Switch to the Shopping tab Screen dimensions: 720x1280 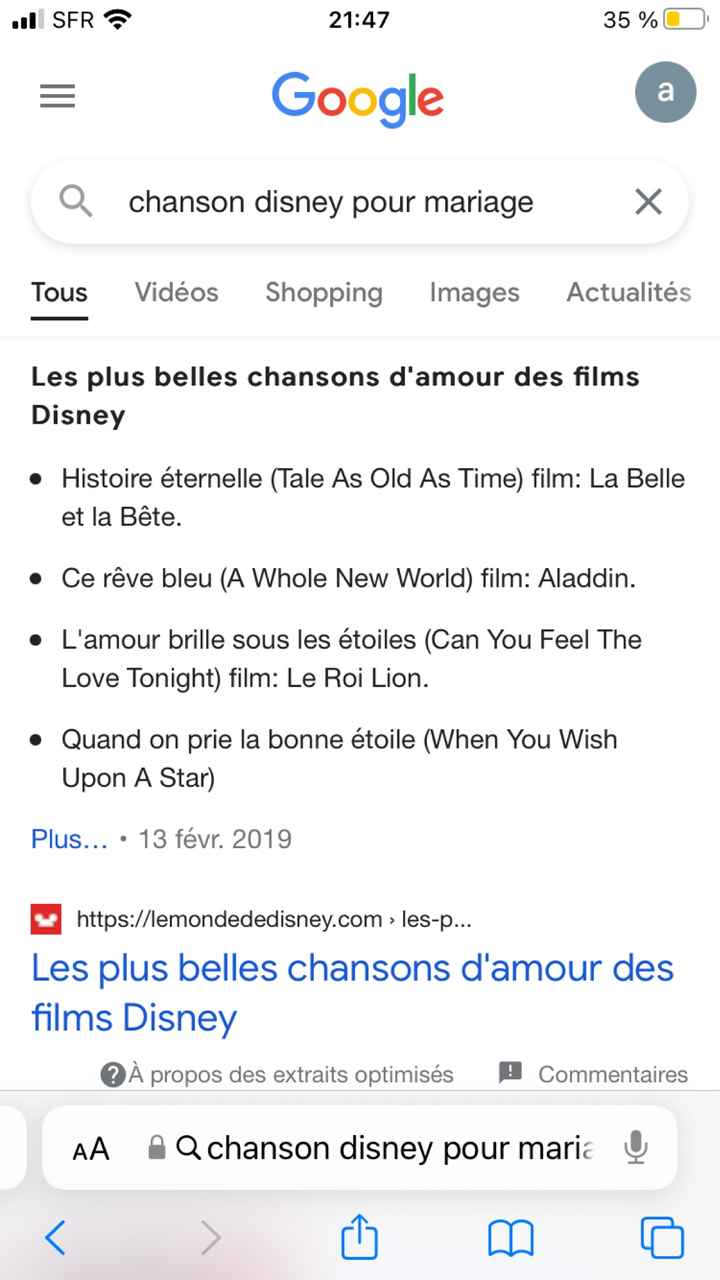pos(323,292)
